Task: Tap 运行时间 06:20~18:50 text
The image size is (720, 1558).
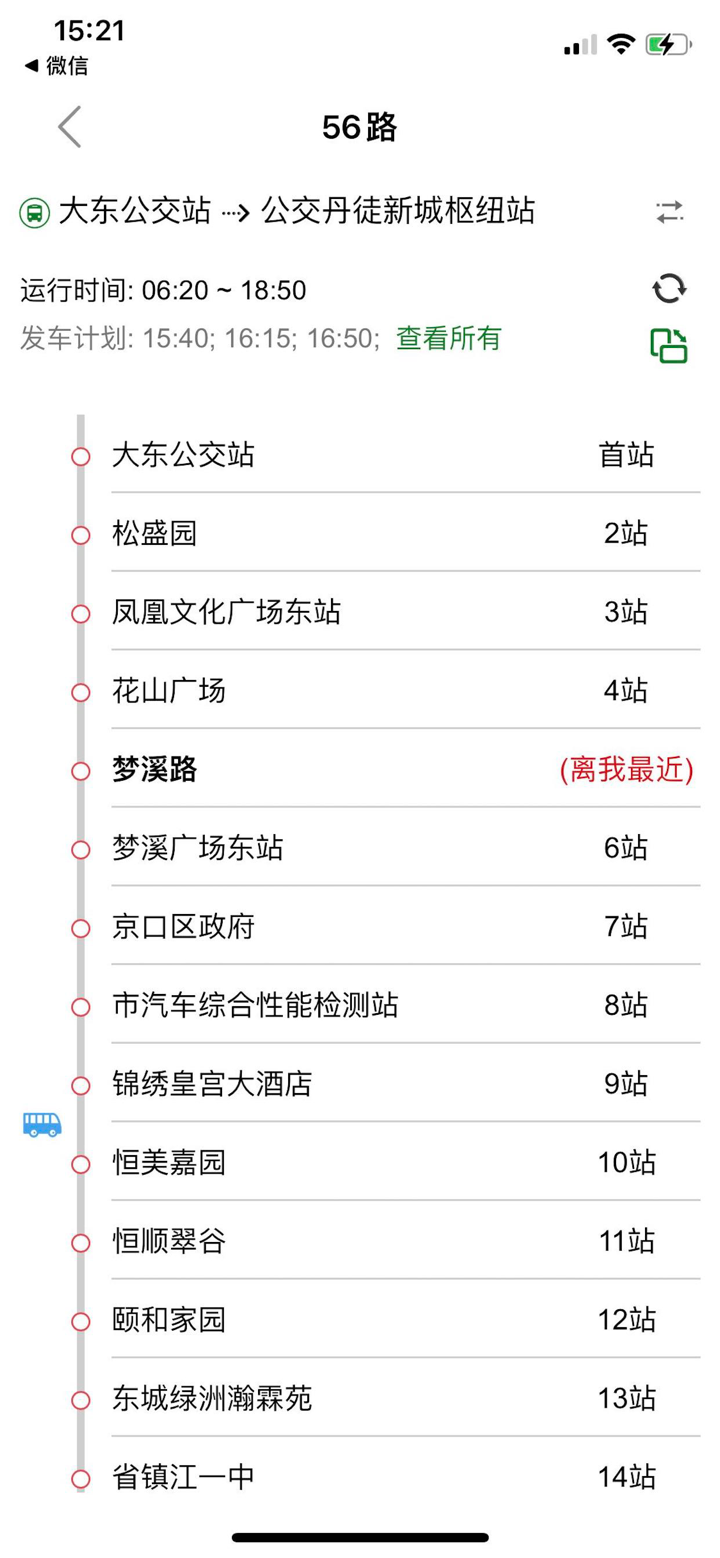Action: point(163,290)
